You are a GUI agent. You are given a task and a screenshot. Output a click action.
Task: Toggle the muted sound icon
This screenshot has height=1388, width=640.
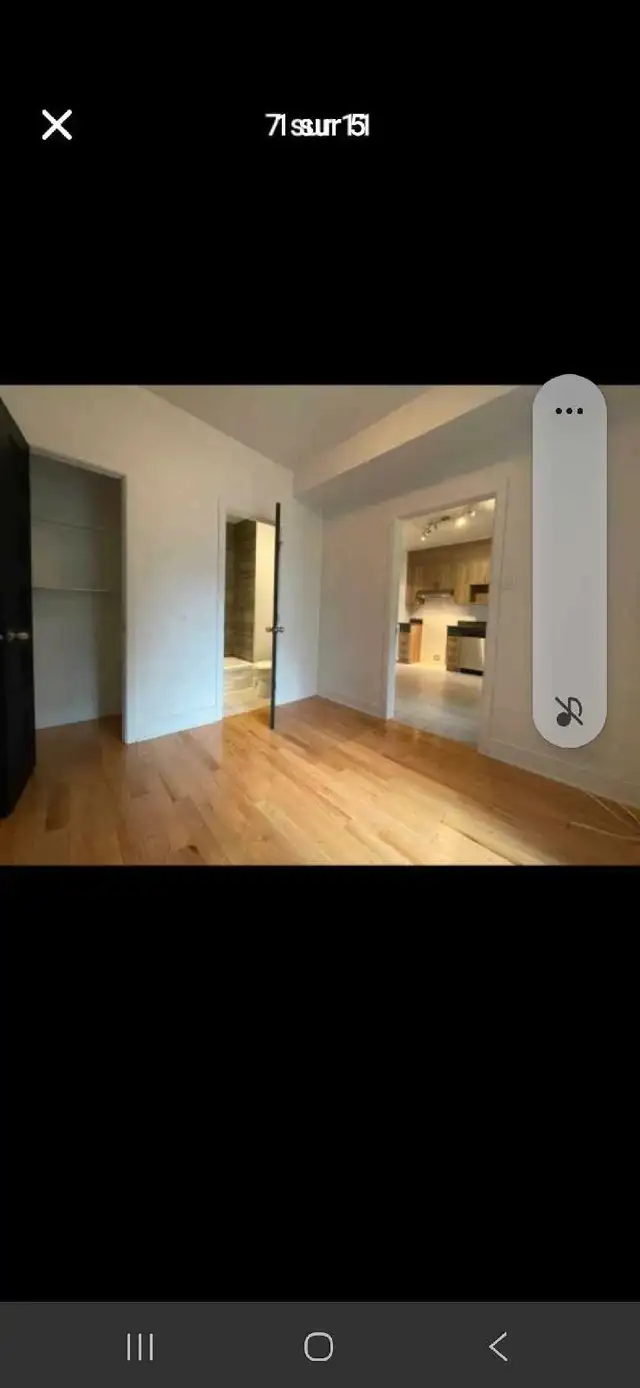pos(569,712)
